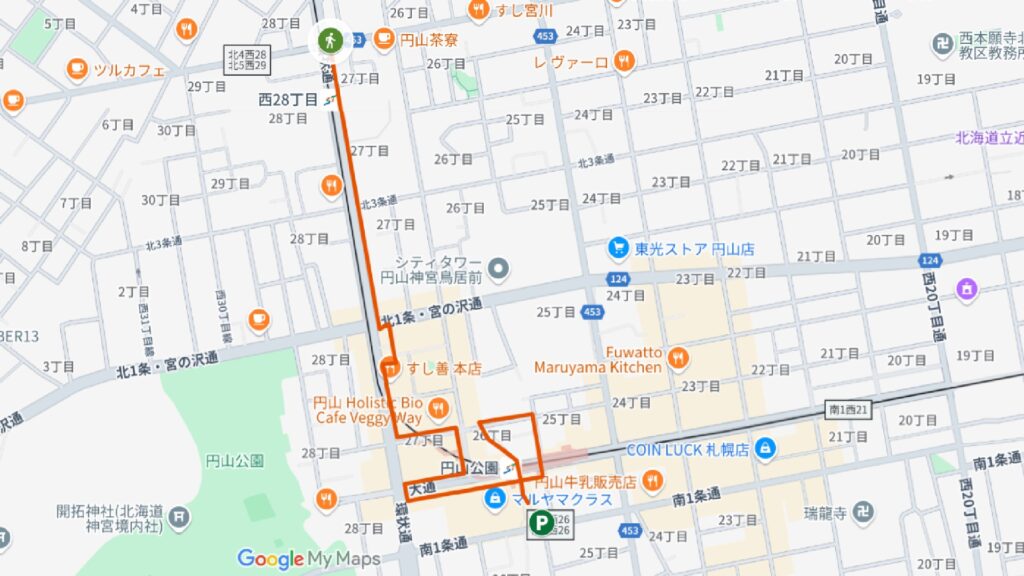Select the Fuwatto Maruyama Kitchen pin
Viewport: 1024px width, 576px height.
(x=679, y=357)
